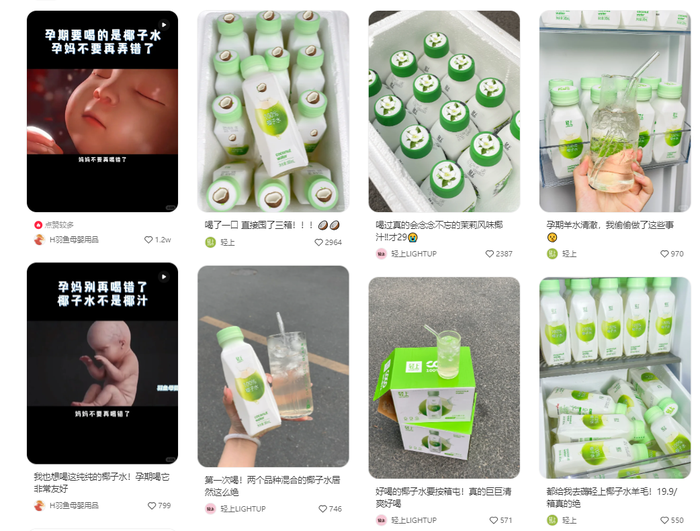
Task: Like the post with 799 likes
Action: click(151, 506)
